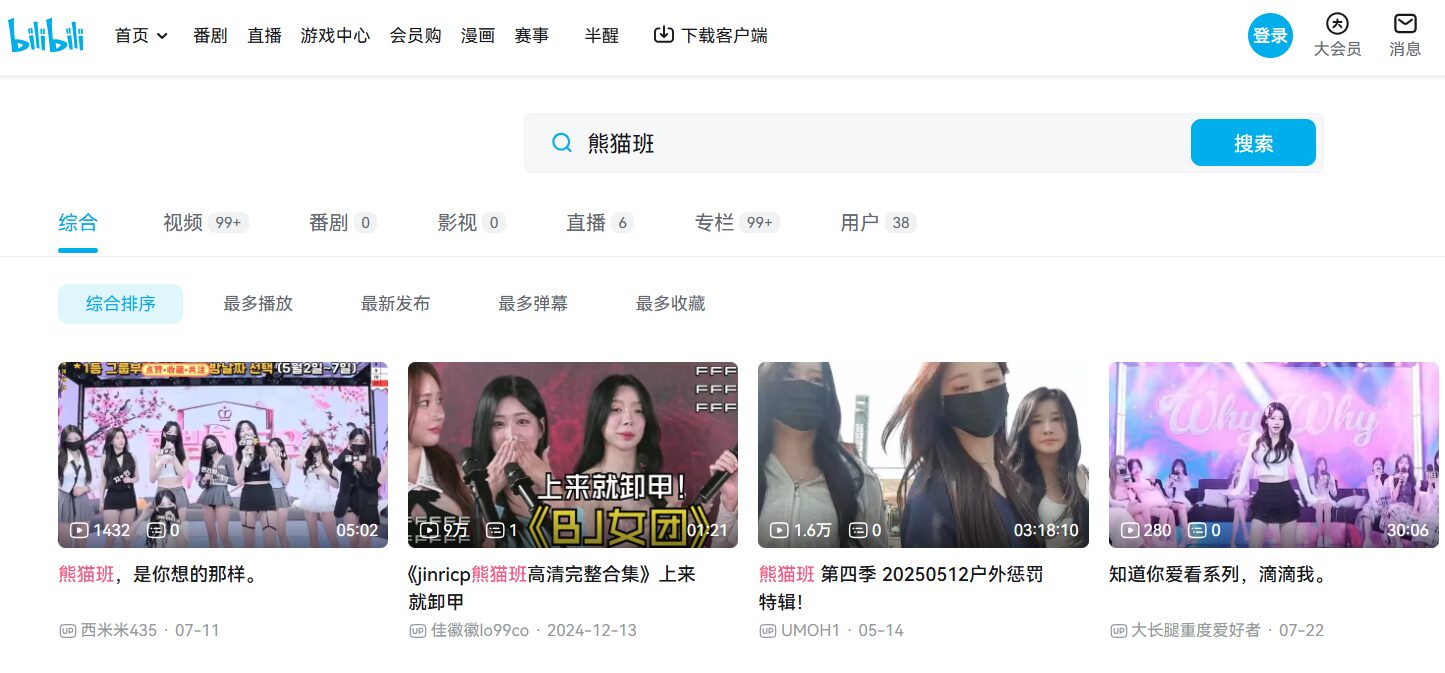Go to the 番剧 section

[x=210, y=36]
